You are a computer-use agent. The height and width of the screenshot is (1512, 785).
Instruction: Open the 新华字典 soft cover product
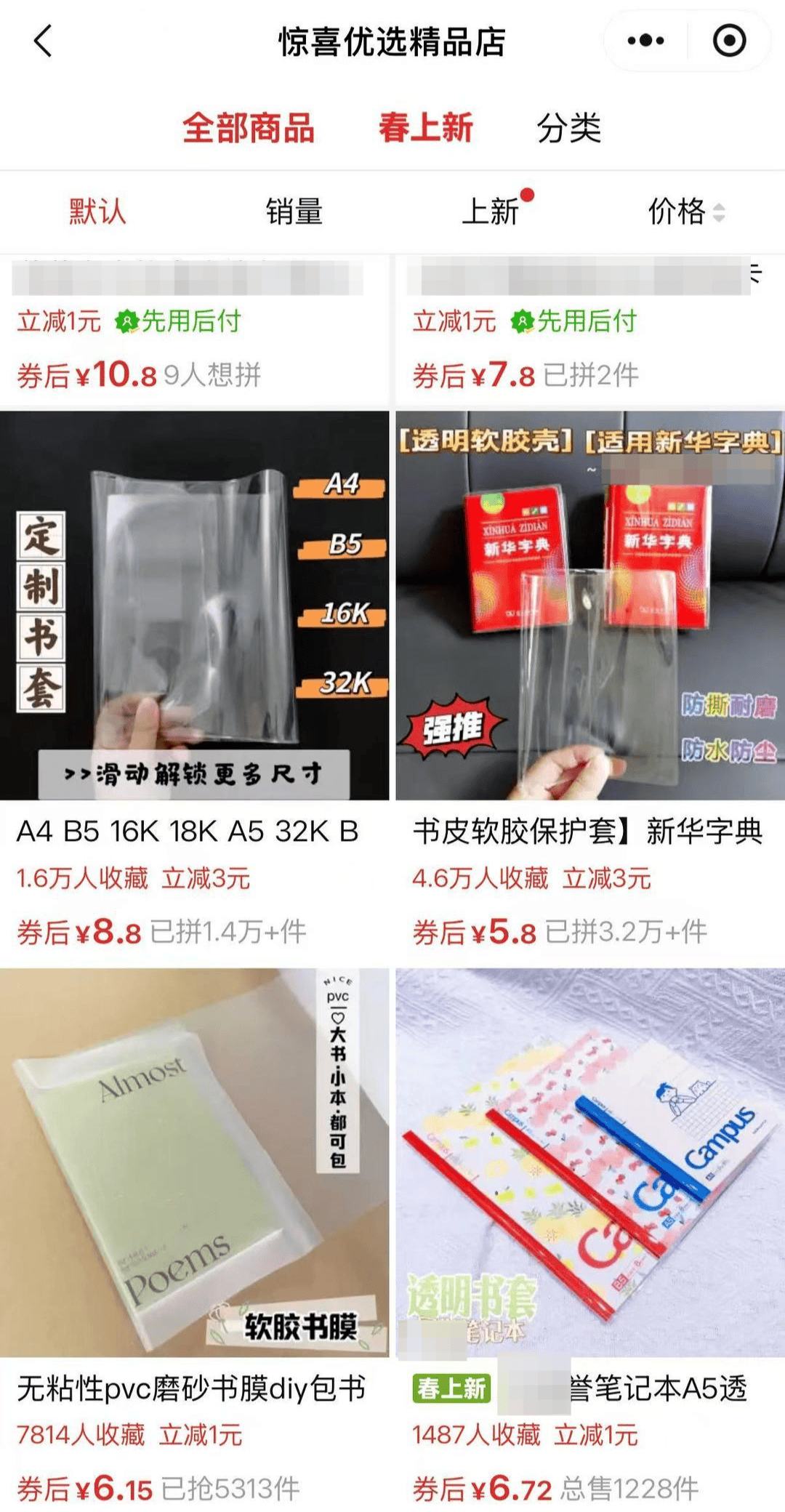(589, 606)
